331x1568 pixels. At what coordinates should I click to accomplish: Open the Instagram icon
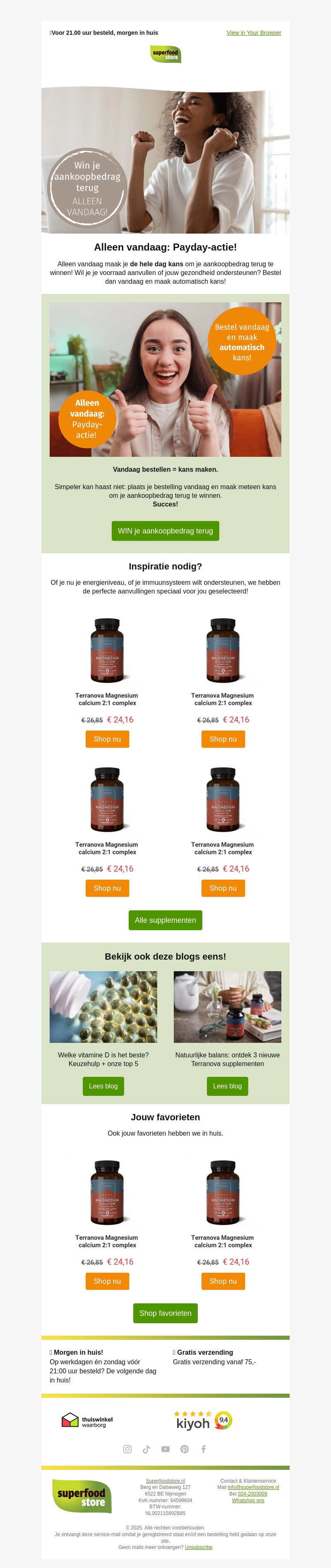pyautogui.click(x=127, y=1449)
